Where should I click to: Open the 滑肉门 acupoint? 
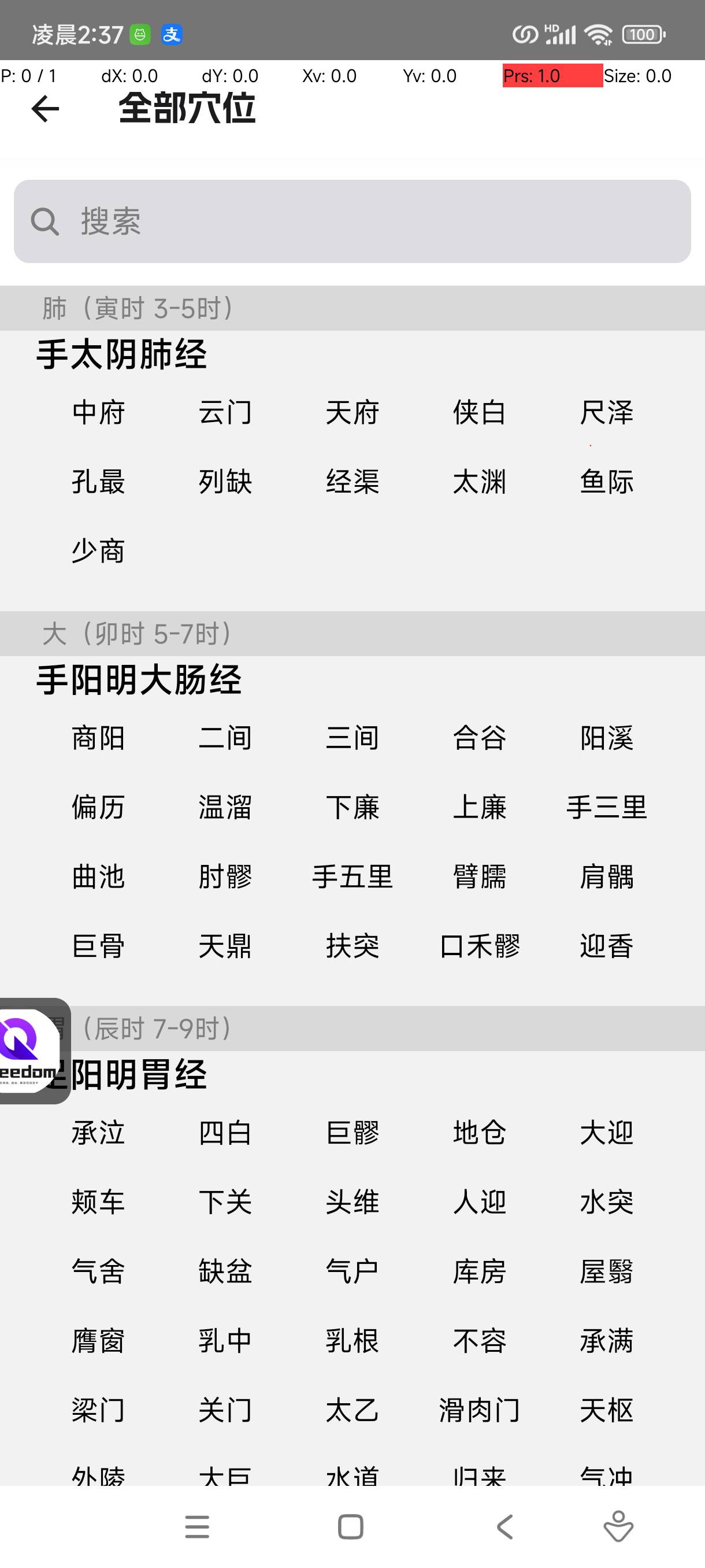(479, 1410)
